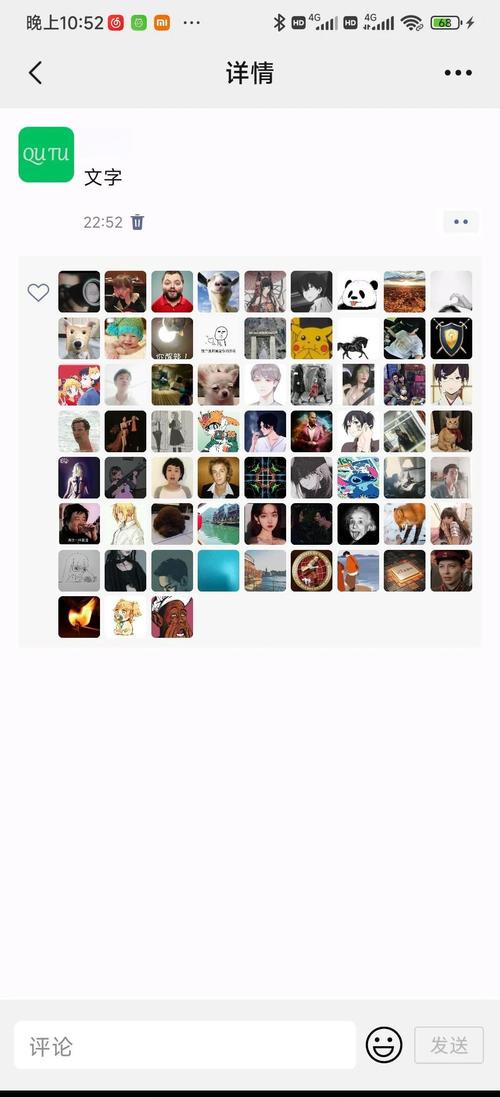Open the green QUTU profile avatar
The image size is (500, 1097).
[x=46, y=155]
